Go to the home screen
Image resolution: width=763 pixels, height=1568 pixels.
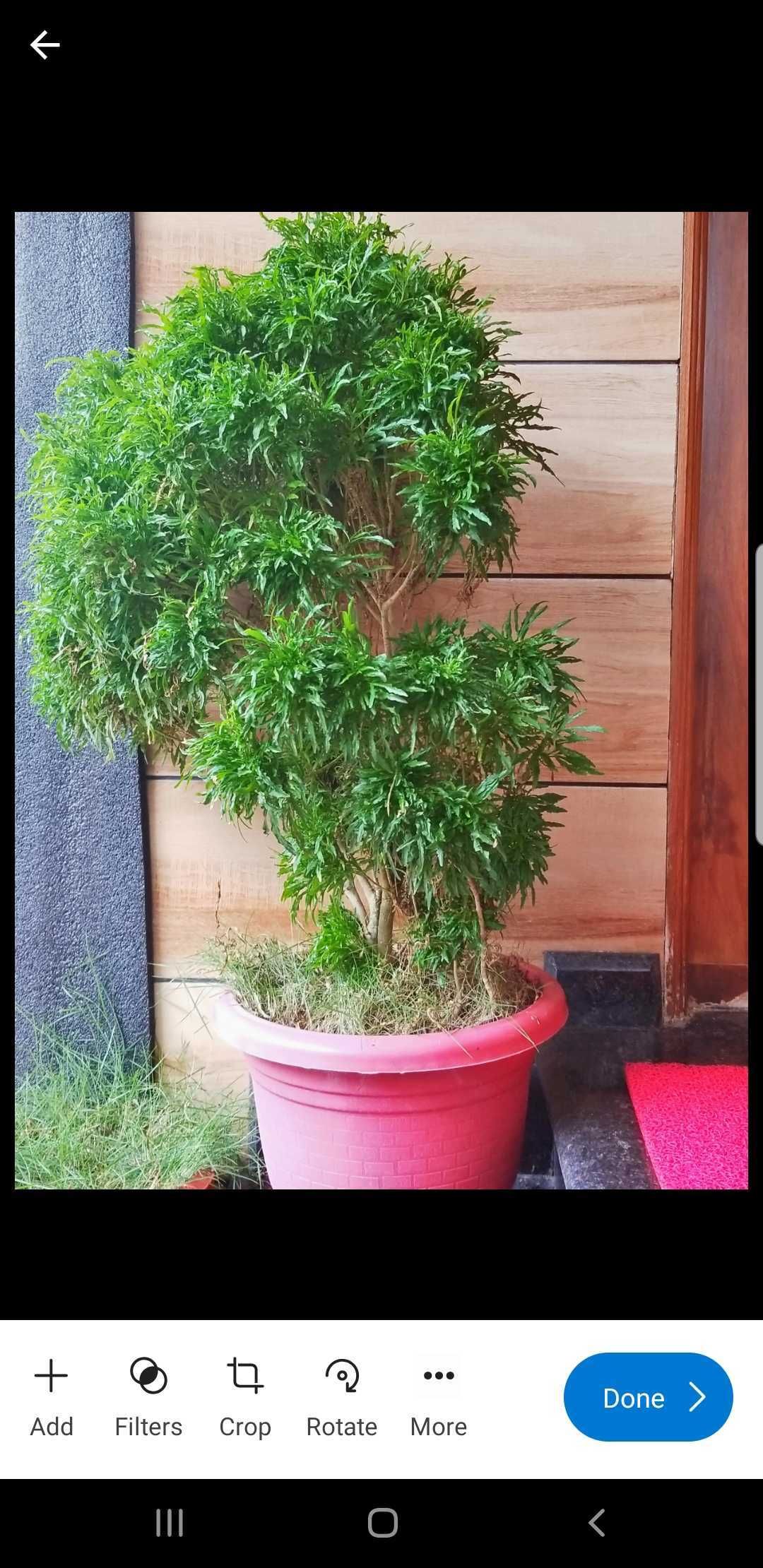(x=382, y=1522)
